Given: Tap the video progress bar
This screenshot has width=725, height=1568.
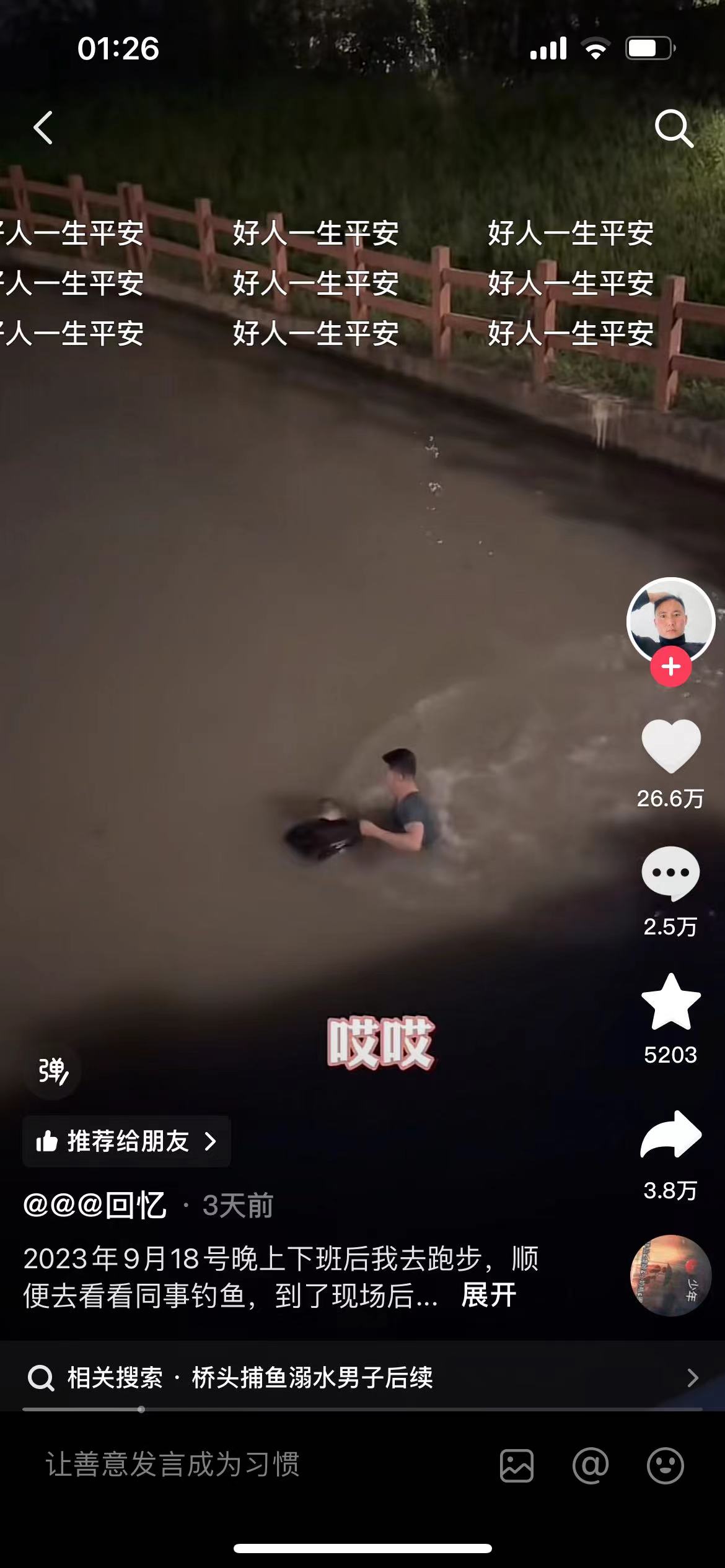Looking at the screenshot, I should 362,1409.
